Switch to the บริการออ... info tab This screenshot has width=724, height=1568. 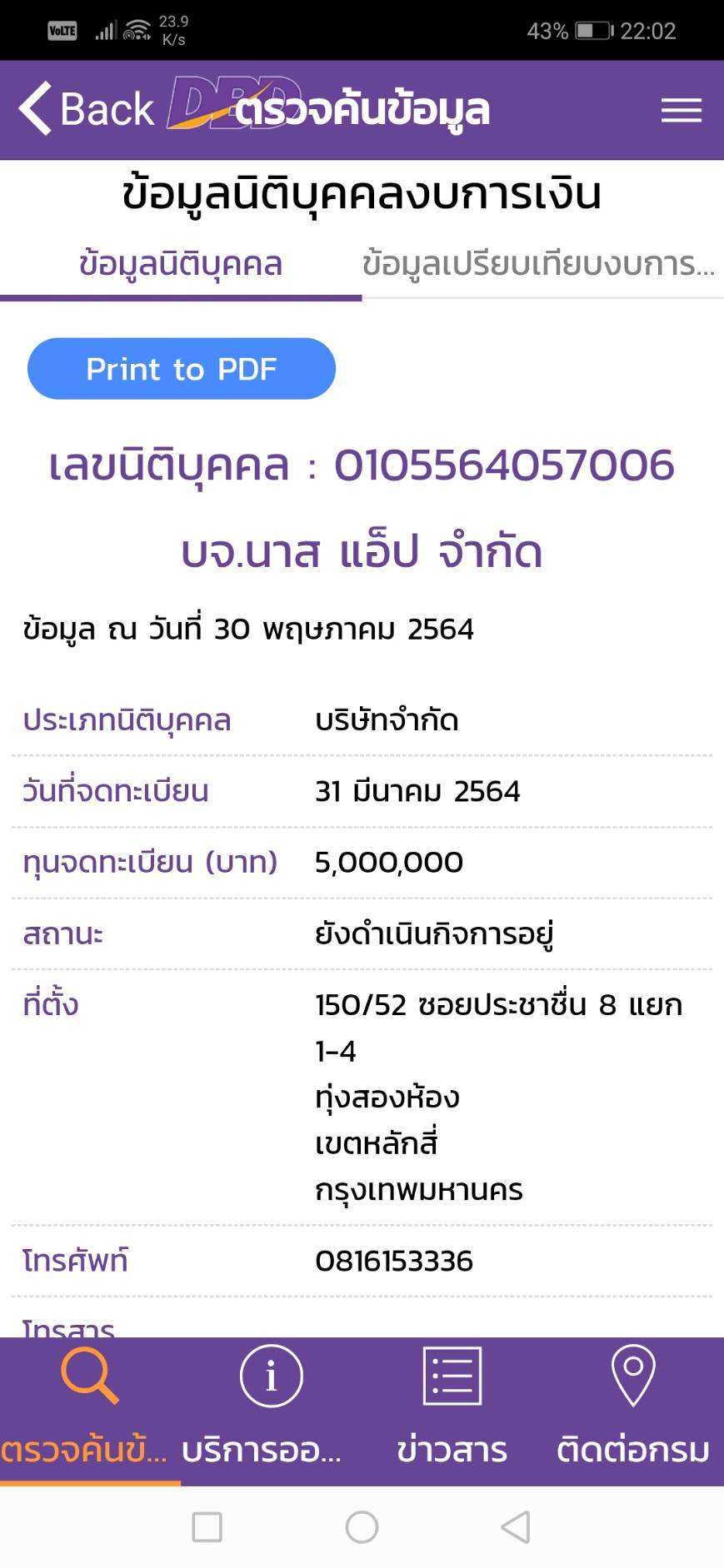269,1406
